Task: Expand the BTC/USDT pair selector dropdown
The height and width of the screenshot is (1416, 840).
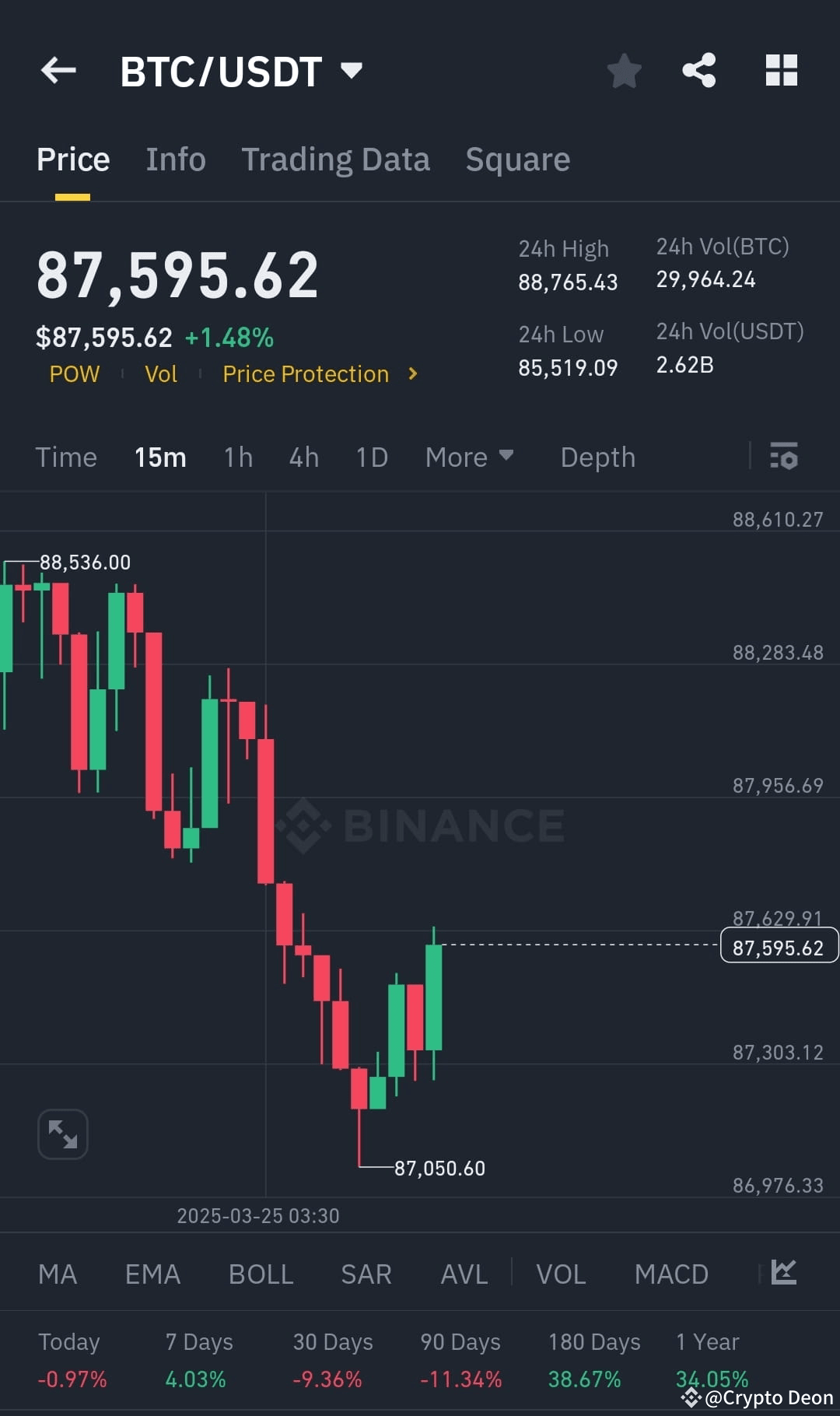Action: [351, 70]
